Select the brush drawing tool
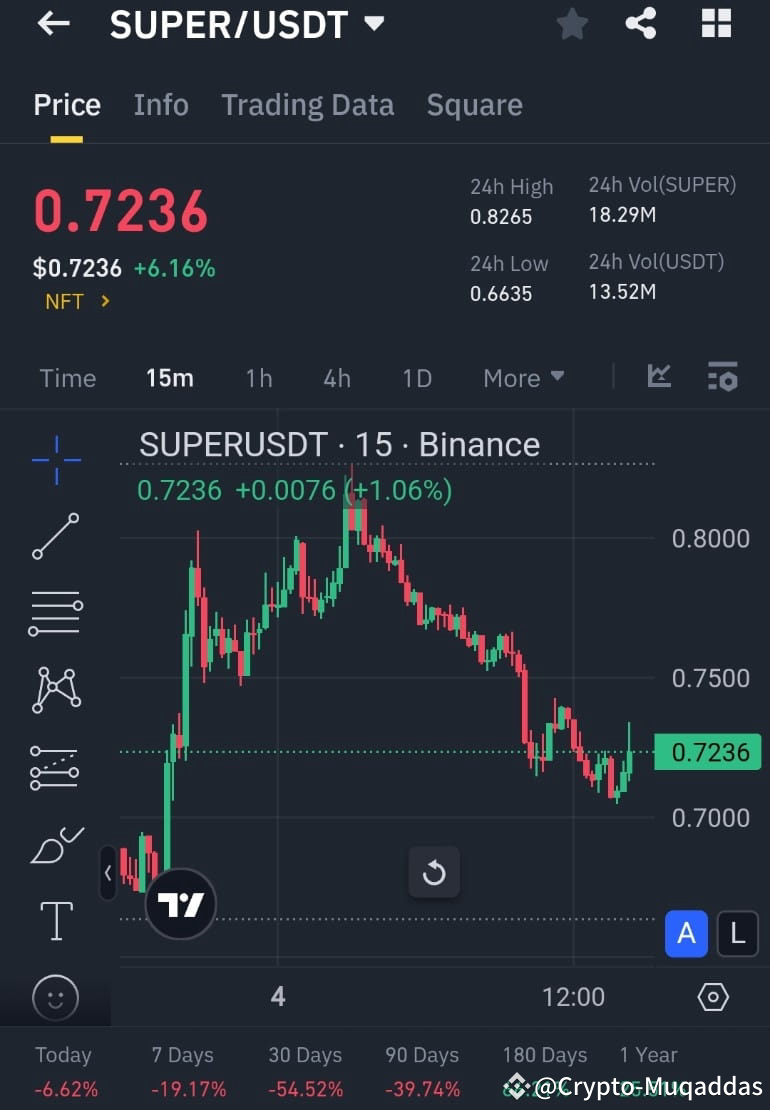Screen dimensions: 770x1110 coord(54,845)
